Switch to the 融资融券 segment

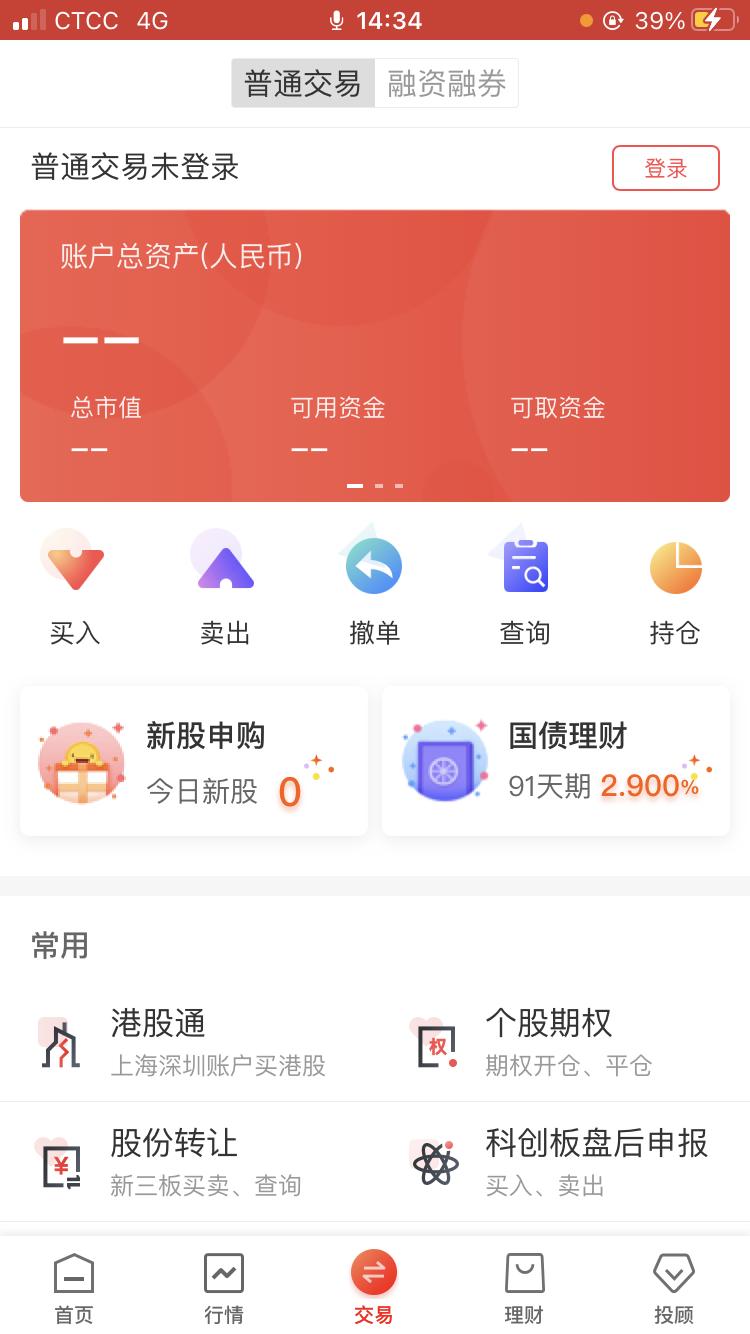pos(446,83)
